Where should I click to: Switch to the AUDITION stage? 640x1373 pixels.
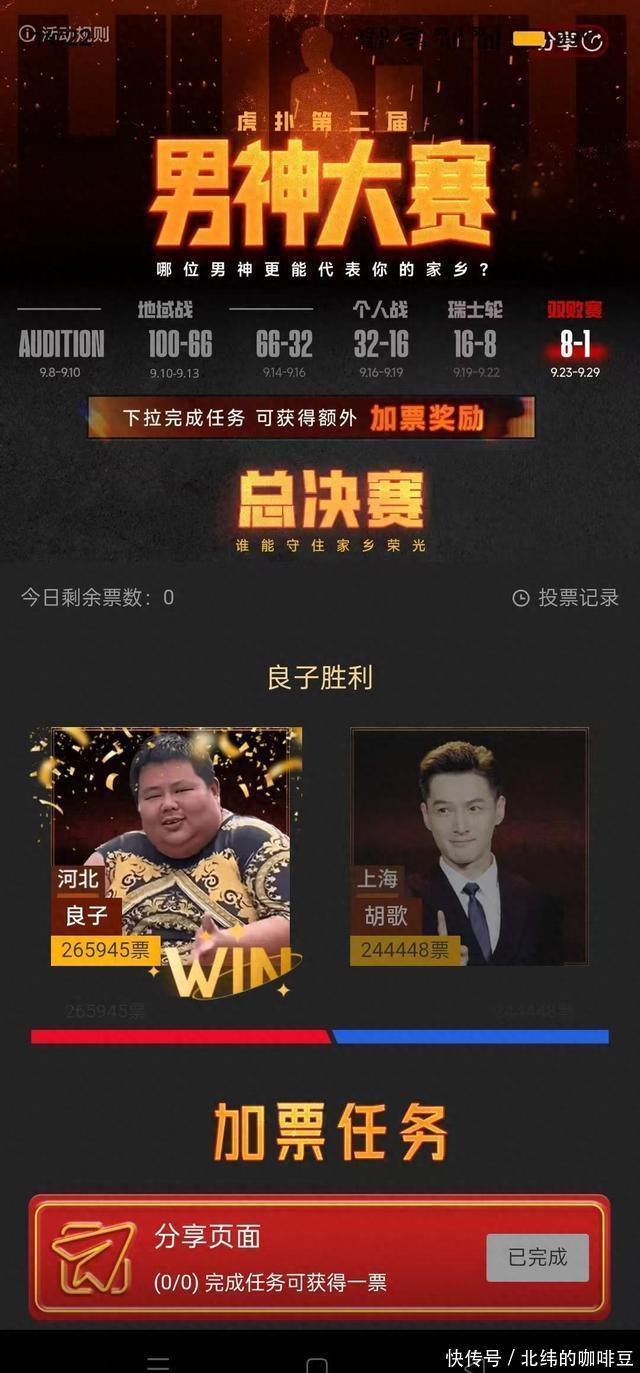pos(61,346)
